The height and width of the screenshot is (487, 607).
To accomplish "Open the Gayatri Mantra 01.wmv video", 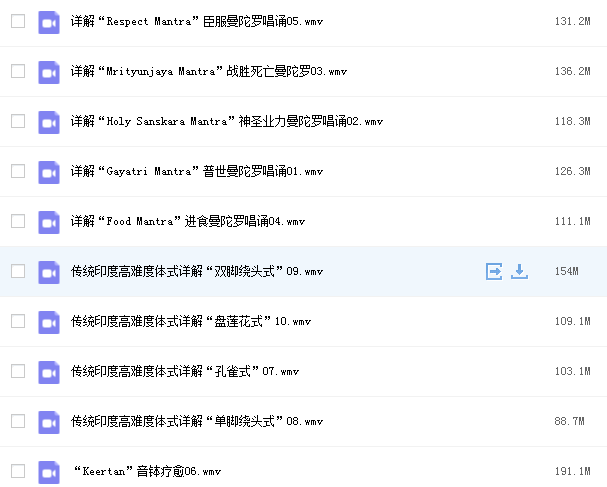I will pyautogui.click(x=197, y=171).
